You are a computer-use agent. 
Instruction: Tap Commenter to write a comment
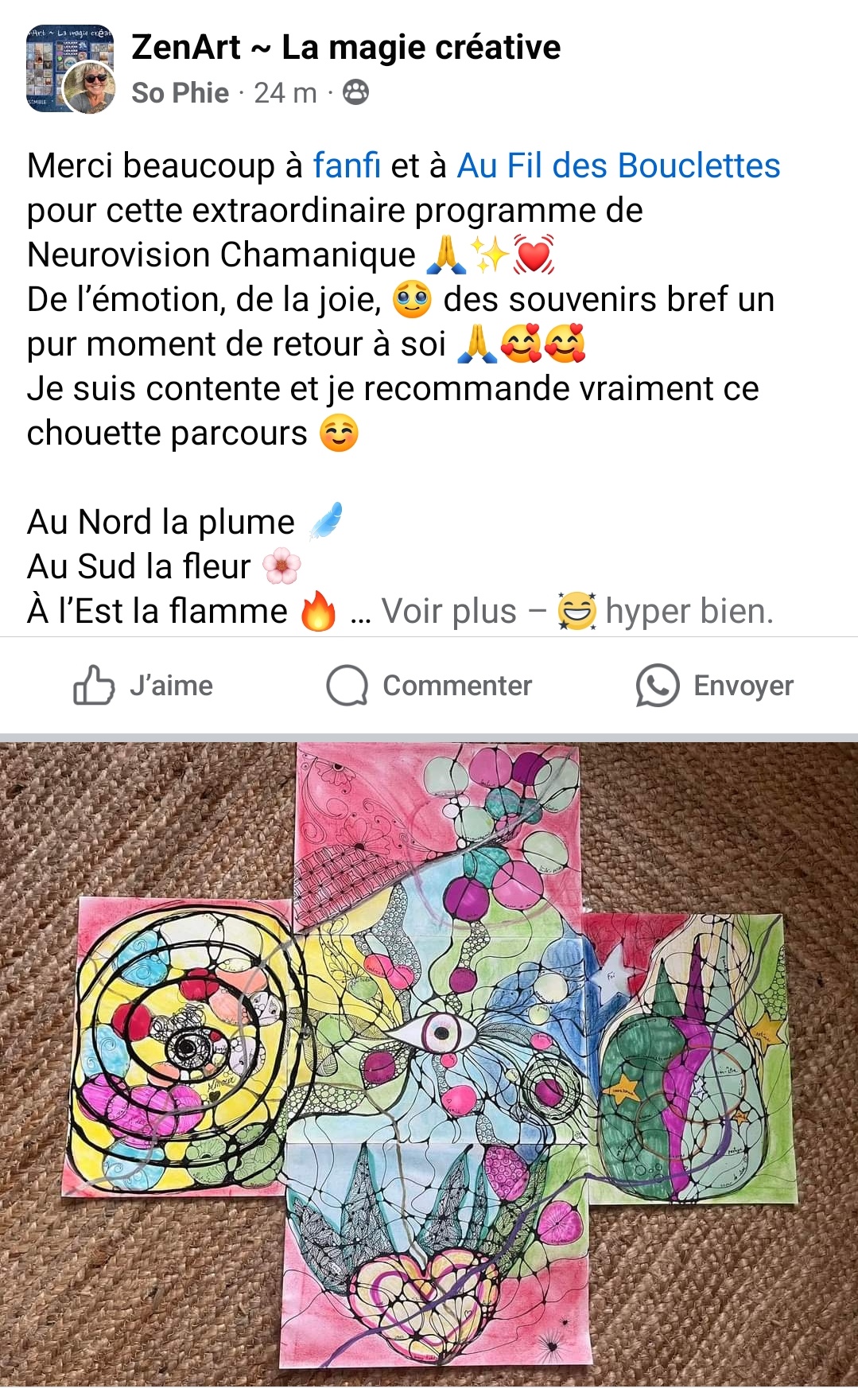click(429, 686)
